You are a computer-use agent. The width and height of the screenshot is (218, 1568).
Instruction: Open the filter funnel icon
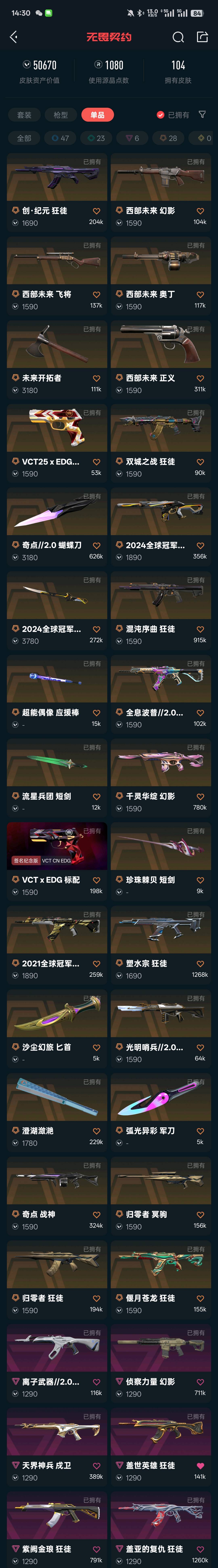[202, 114]
